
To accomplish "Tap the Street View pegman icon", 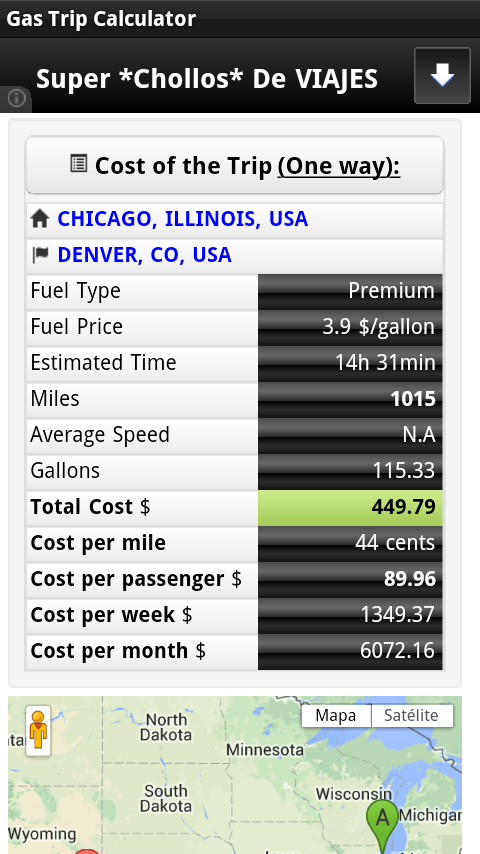I will point(38,731).
